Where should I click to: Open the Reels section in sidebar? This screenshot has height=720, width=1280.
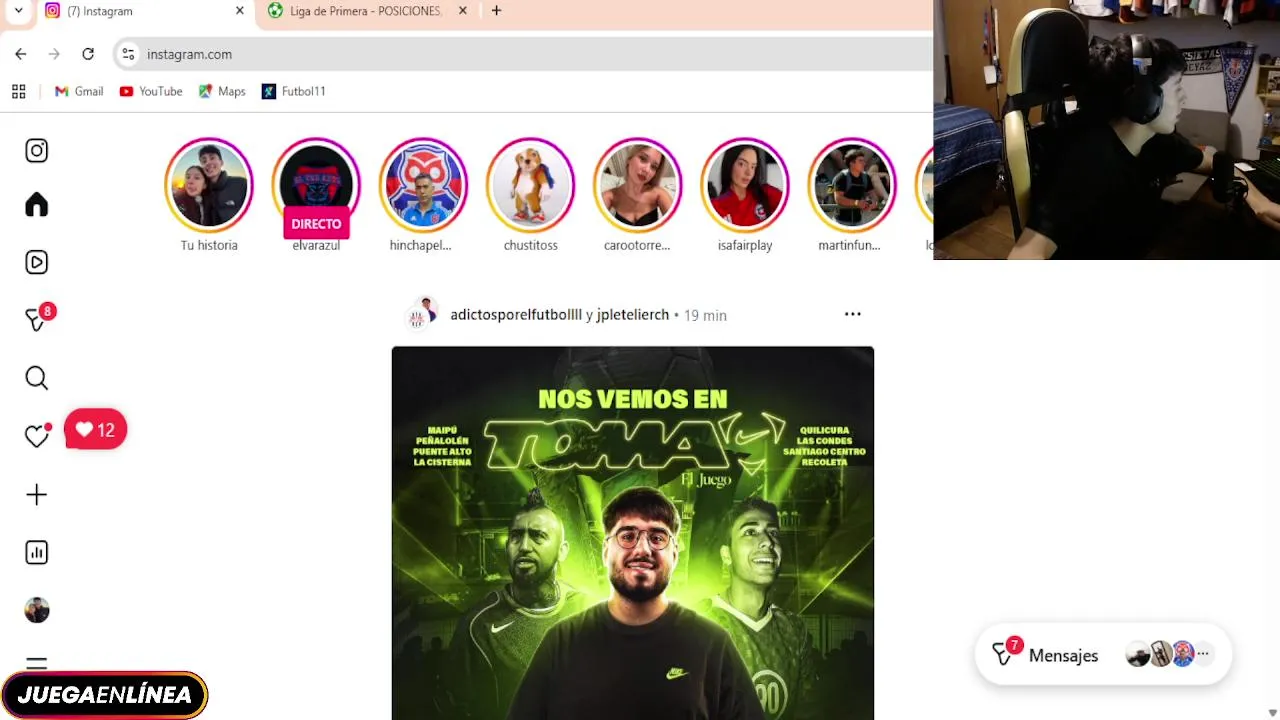tap(37, 262)
